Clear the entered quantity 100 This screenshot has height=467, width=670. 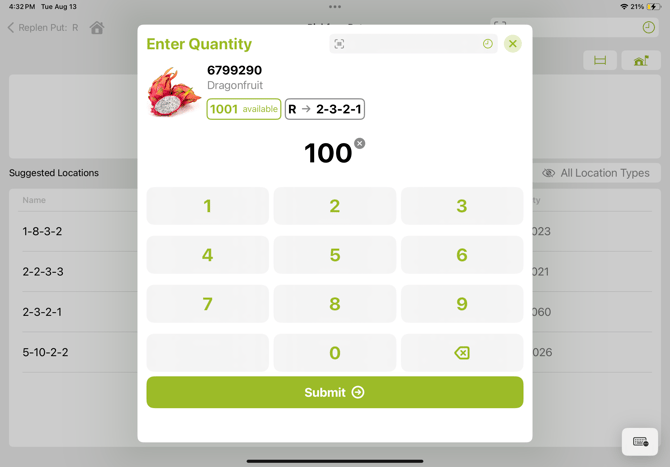pyautogui.click(x=360, y=144)
